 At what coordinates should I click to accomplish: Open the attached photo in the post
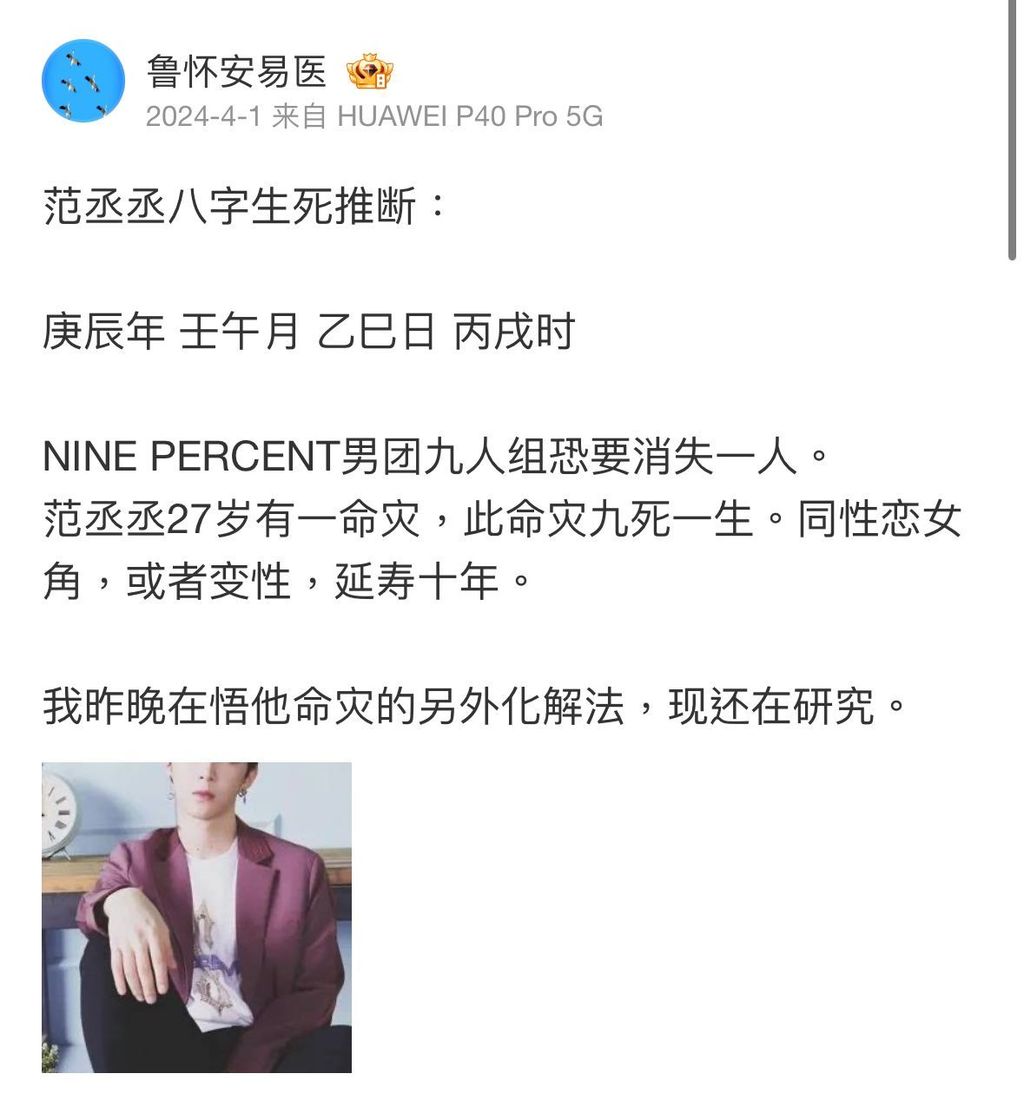click(x=197, y=917)
